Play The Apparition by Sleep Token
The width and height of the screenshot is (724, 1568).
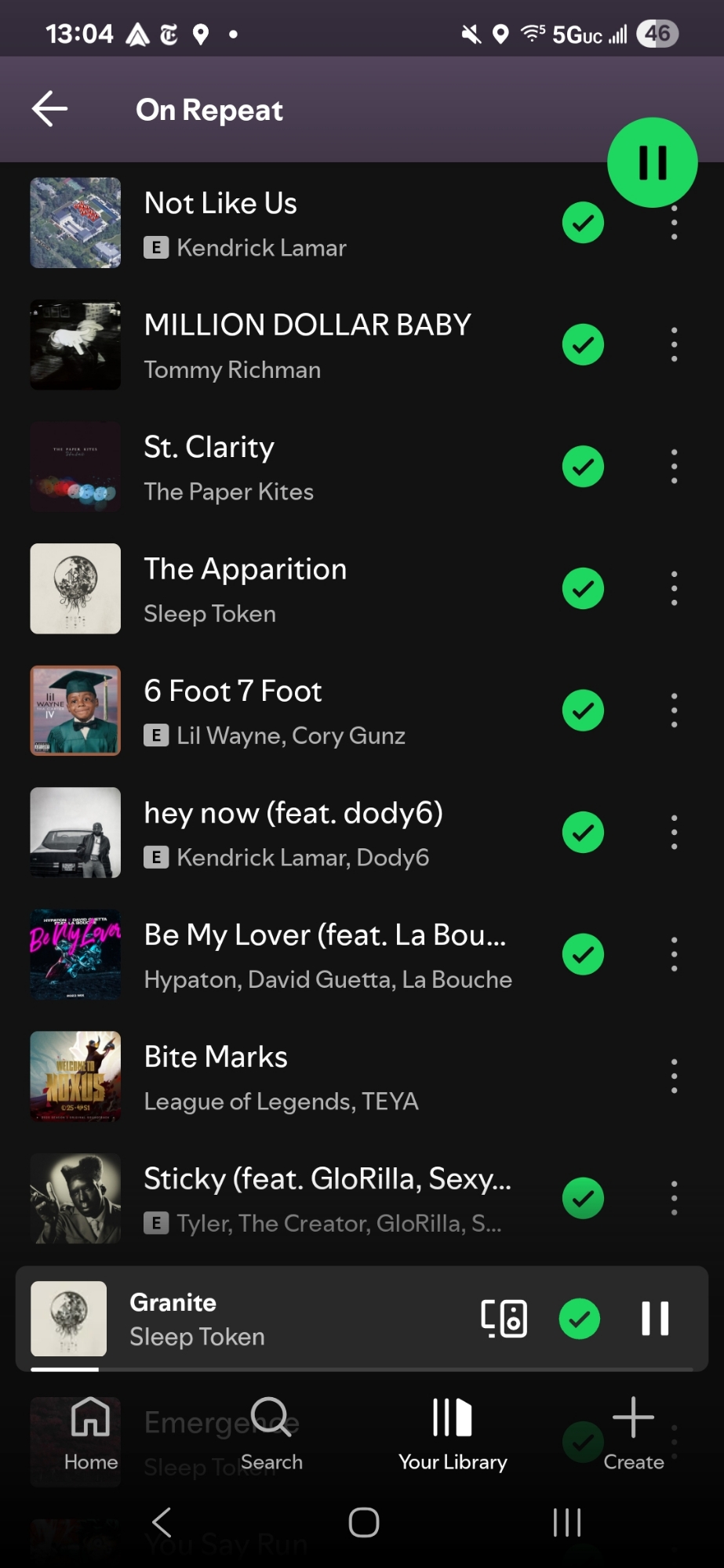[314, 590]
